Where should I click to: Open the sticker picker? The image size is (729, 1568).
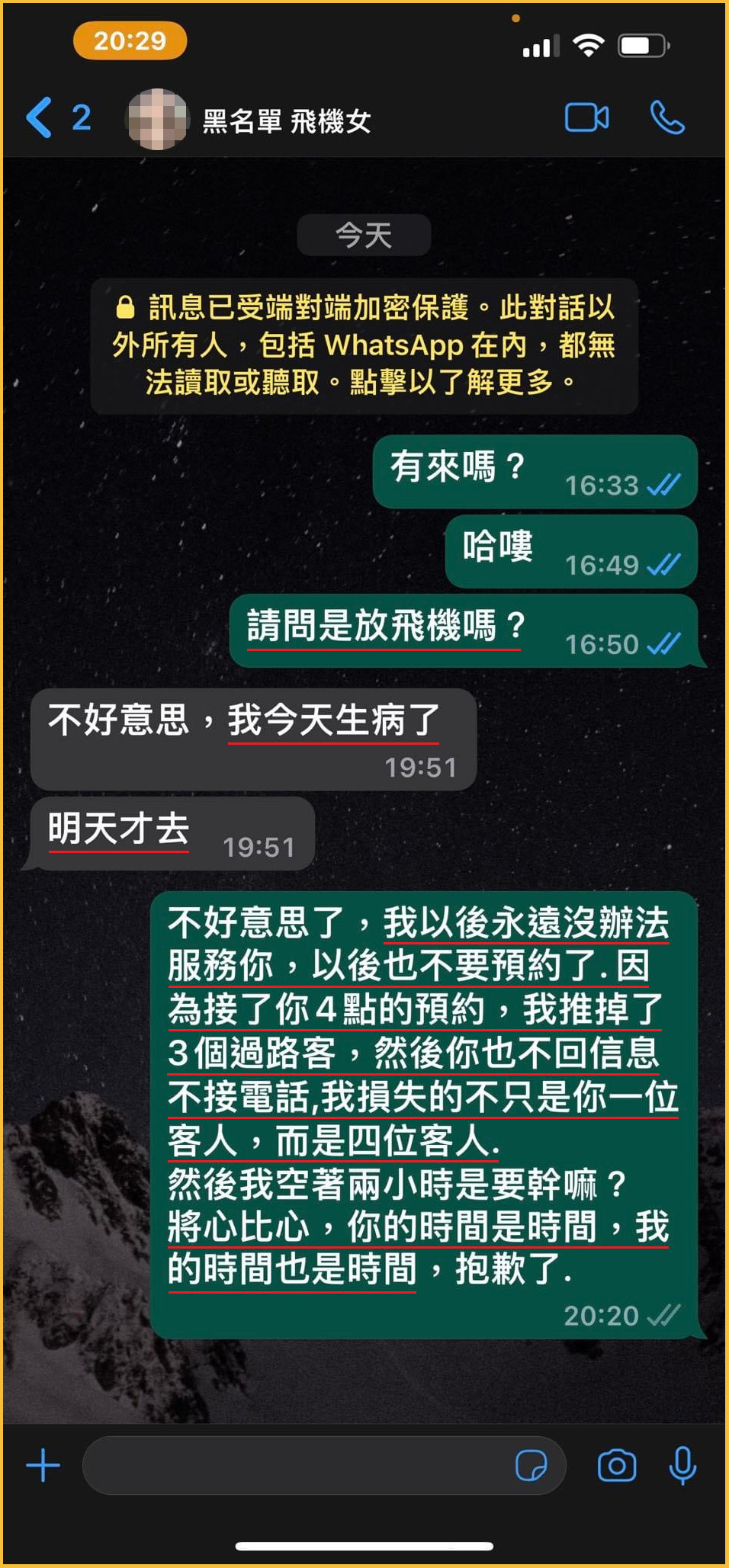531,1466
